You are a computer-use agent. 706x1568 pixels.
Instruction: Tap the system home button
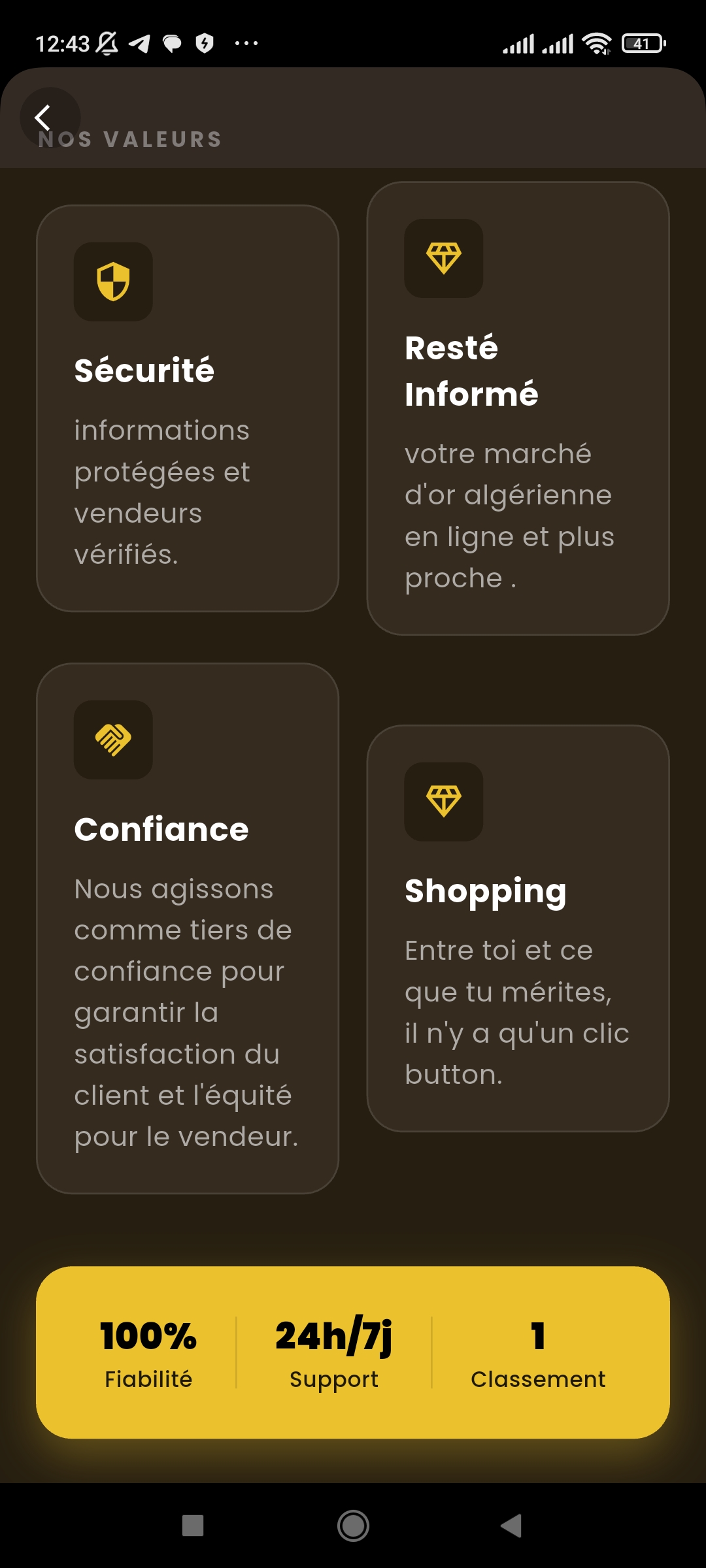[353, 1526]
